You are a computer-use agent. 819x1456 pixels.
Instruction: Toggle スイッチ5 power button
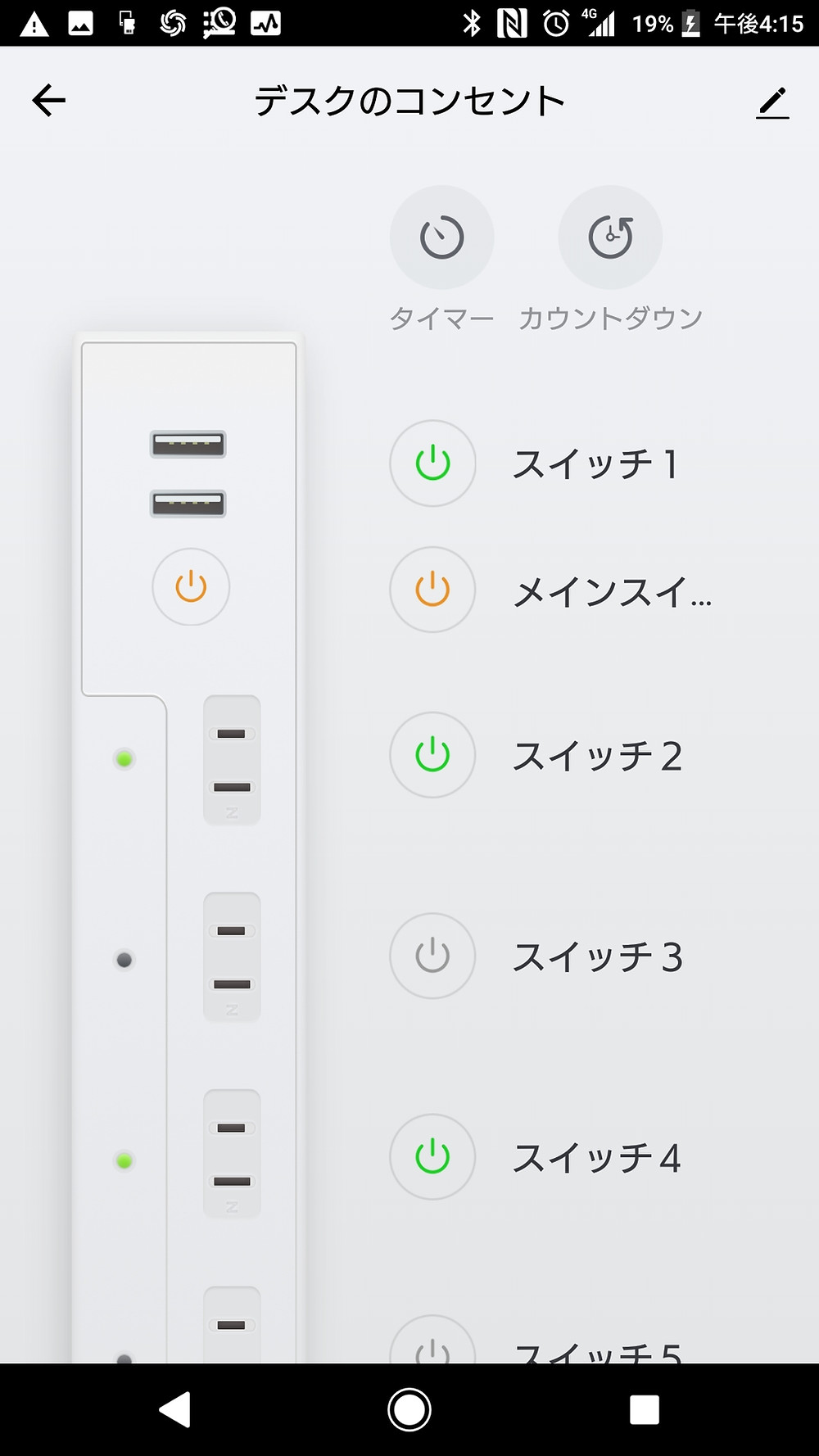pos(432,1340)
